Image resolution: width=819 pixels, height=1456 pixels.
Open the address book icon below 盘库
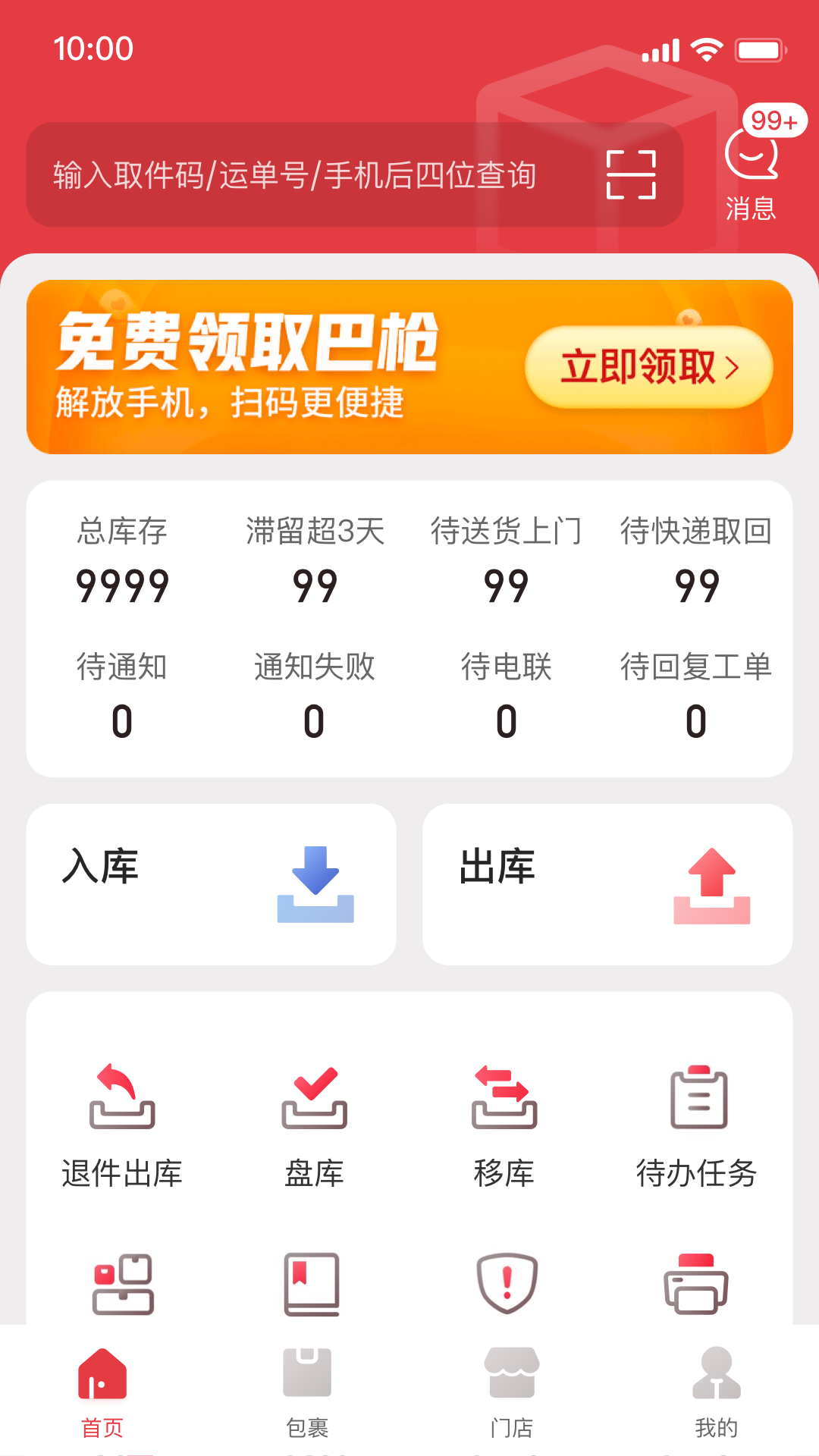(315, 1283)
